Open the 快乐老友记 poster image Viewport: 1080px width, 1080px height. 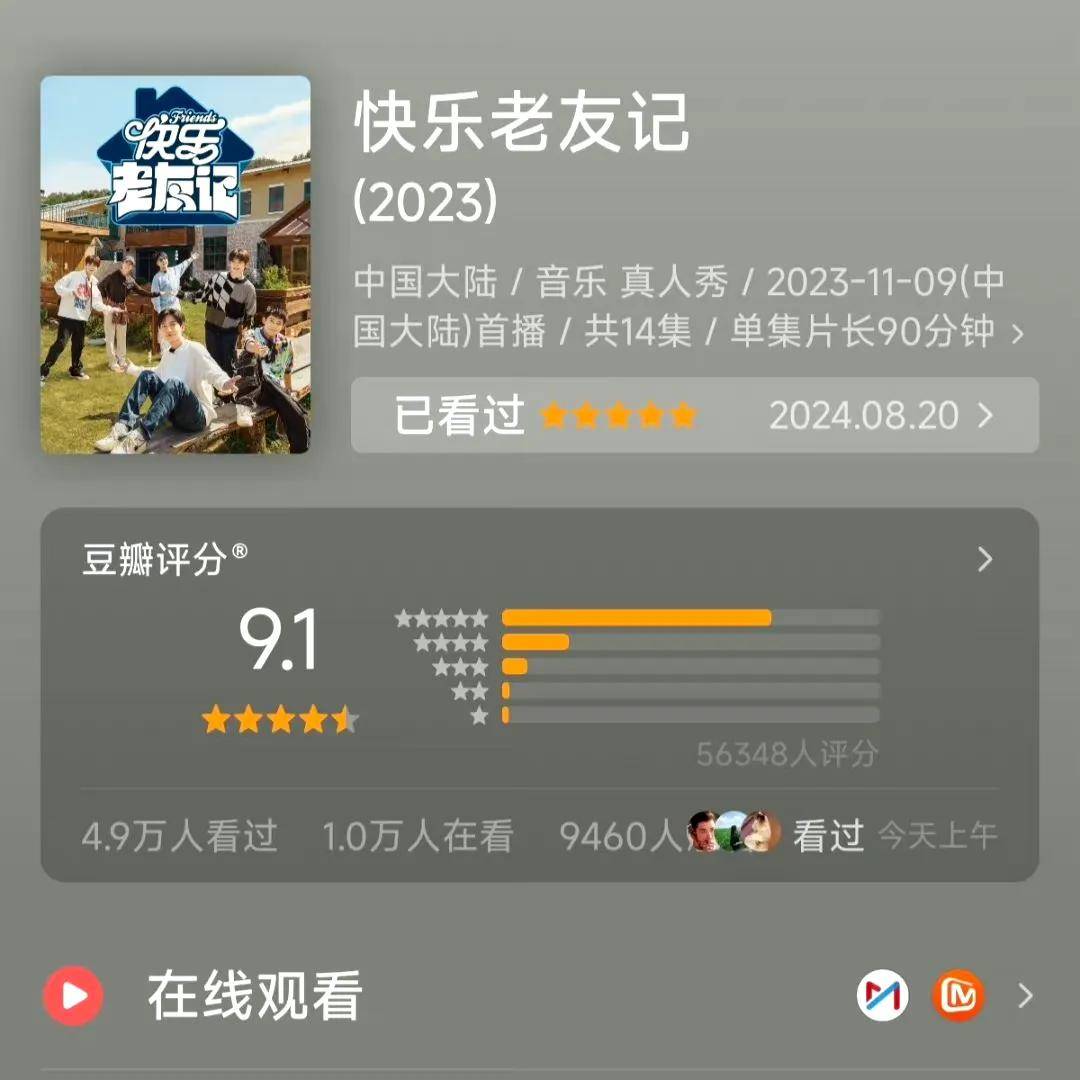(175, 265)
